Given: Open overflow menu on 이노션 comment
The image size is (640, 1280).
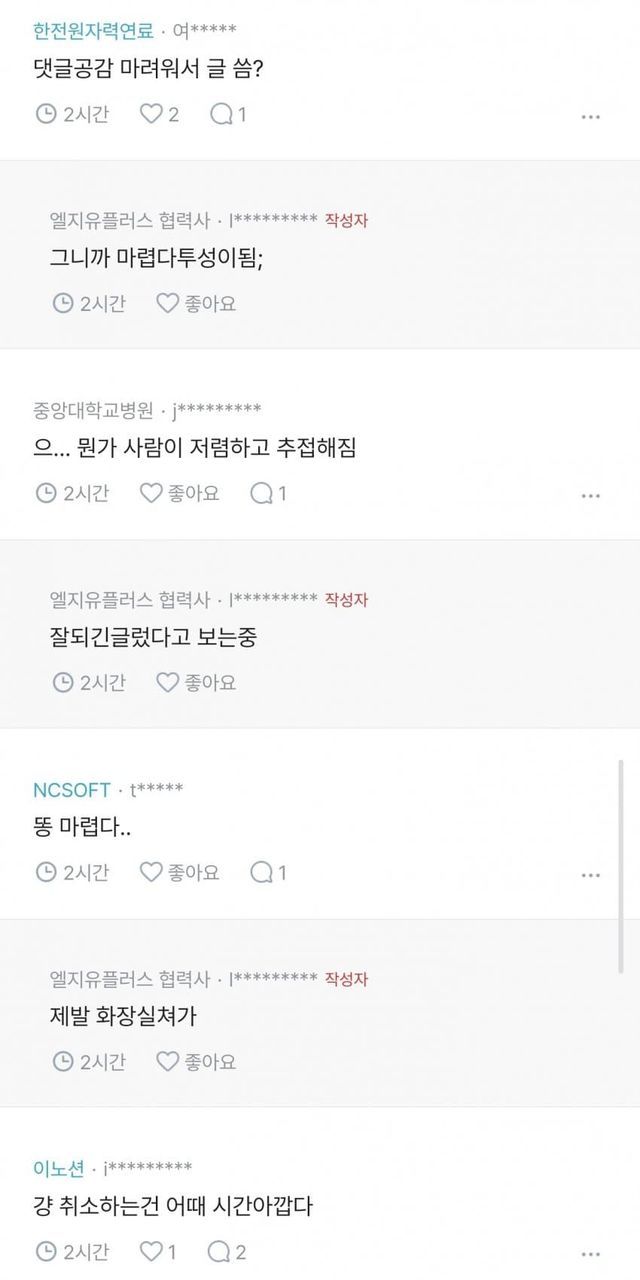Looking at the screenshot, I should 590,1255.
